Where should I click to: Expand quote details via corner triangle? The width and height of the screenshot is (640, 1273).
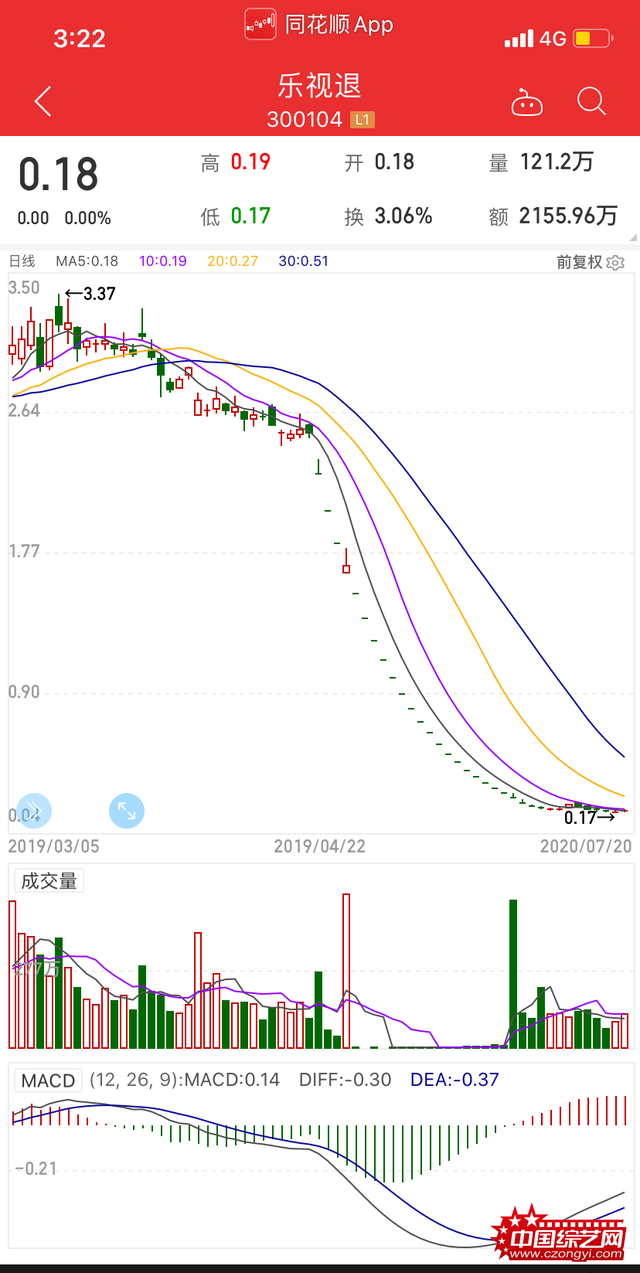click(x=631, y=237)
